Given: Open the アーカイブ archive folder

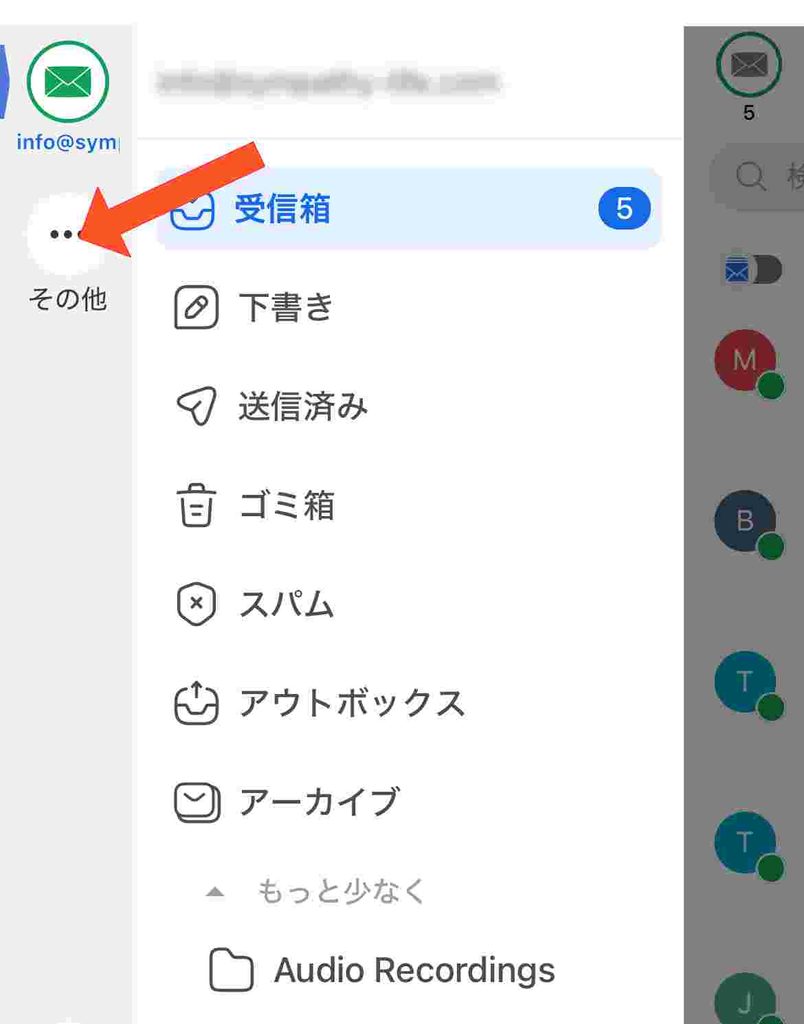Looking at the screenshot, I should pos(409,802).
